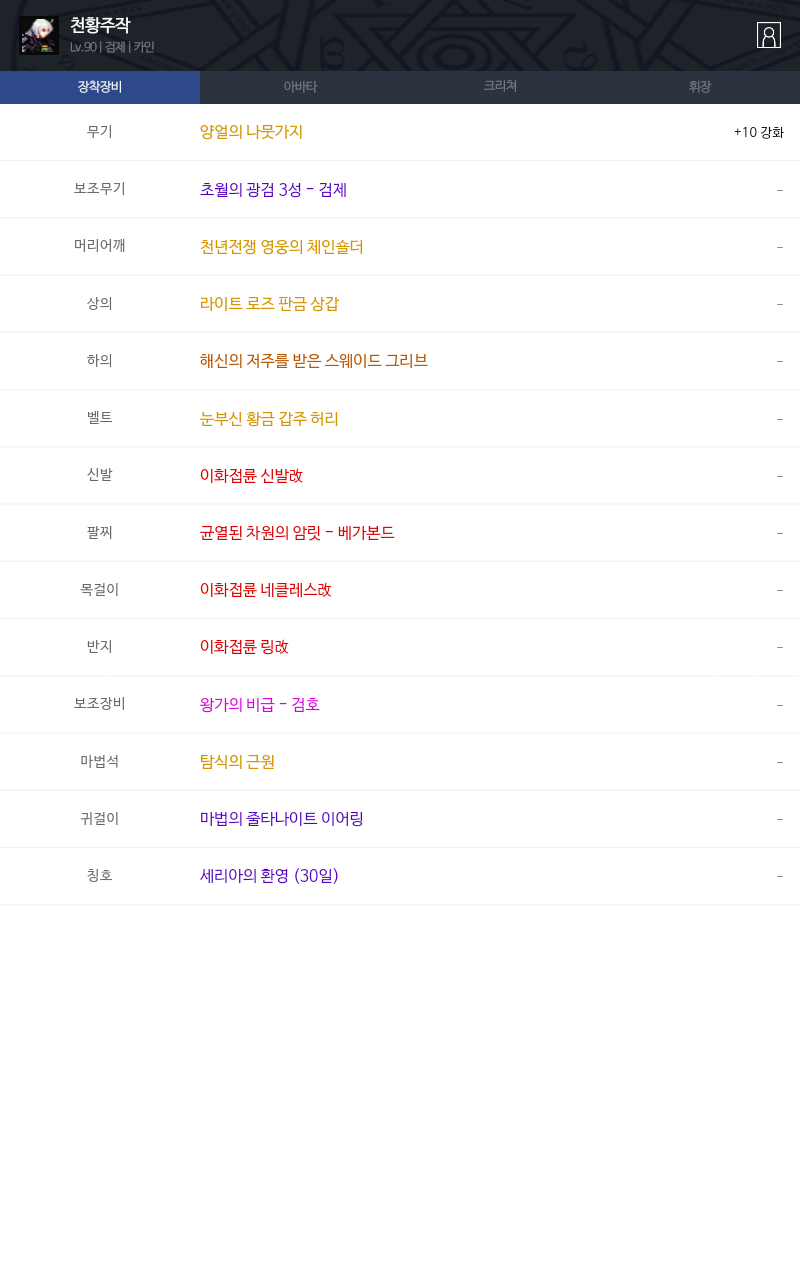Open 눈부신 황금 갑주 허리 item

(269, 418)
